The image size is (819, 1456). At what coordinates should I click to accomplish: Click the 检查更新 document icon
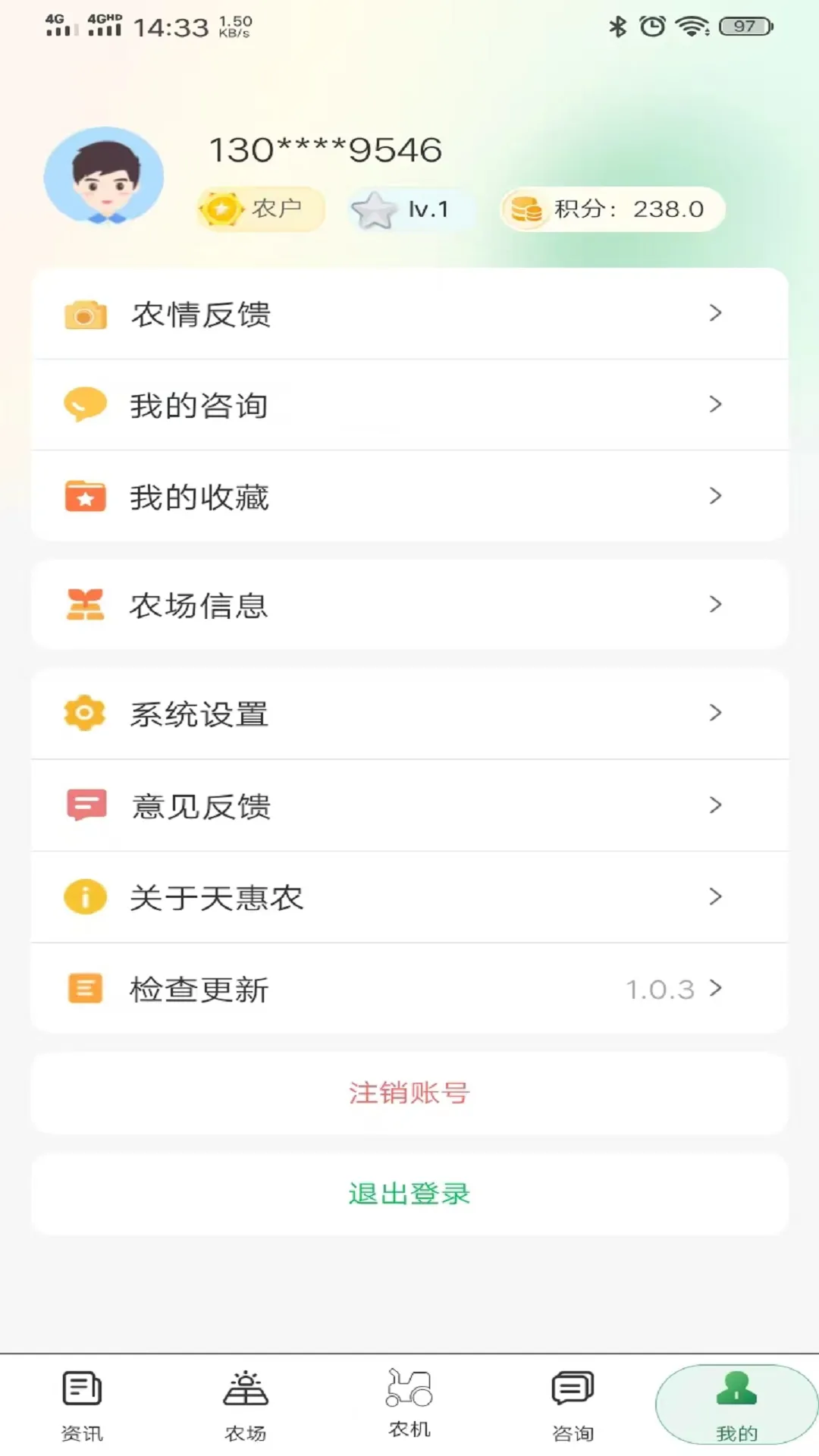[85, 988]
